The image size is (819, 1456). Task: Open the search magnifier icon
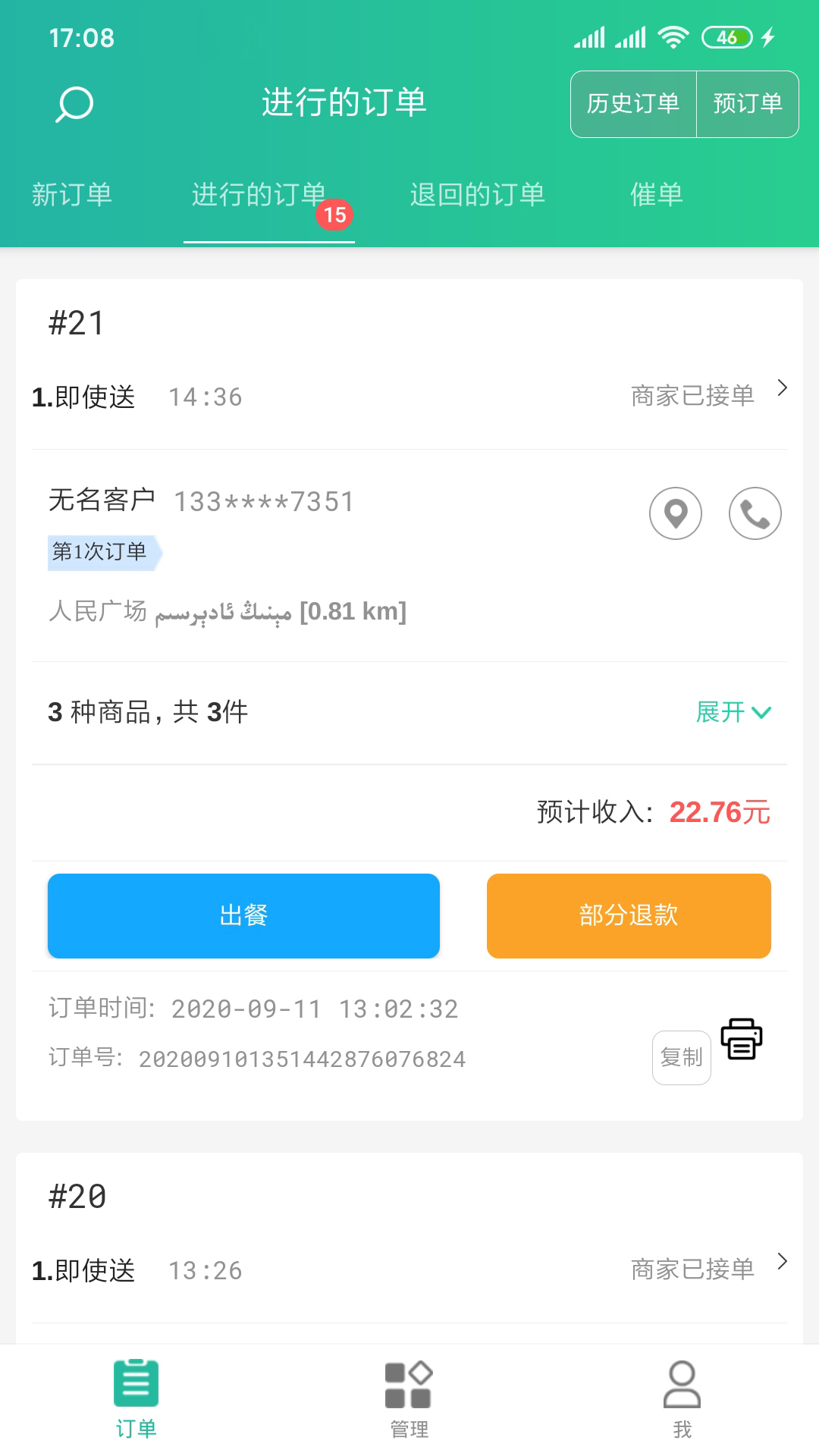[74, 104]
